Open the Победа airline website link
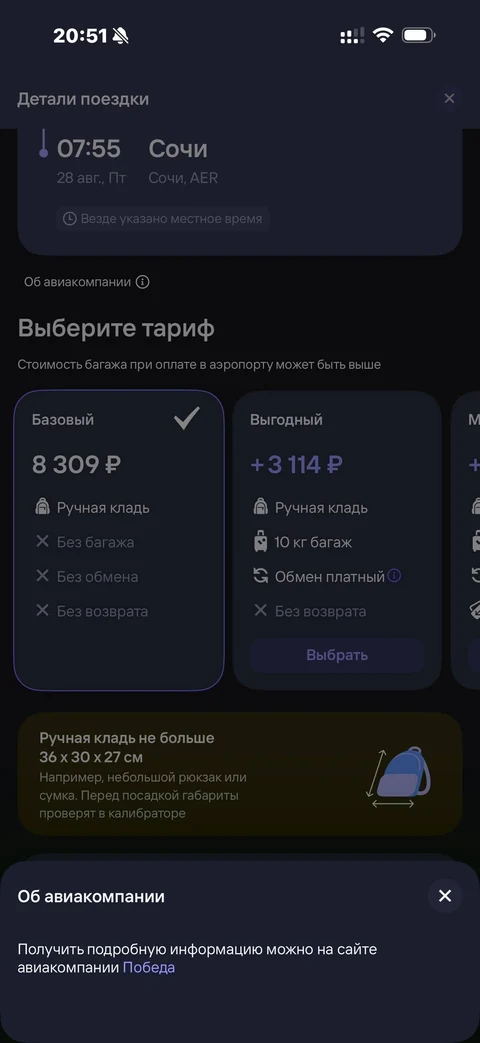Viewport: 480px width, 1043px height. [149, 967]
